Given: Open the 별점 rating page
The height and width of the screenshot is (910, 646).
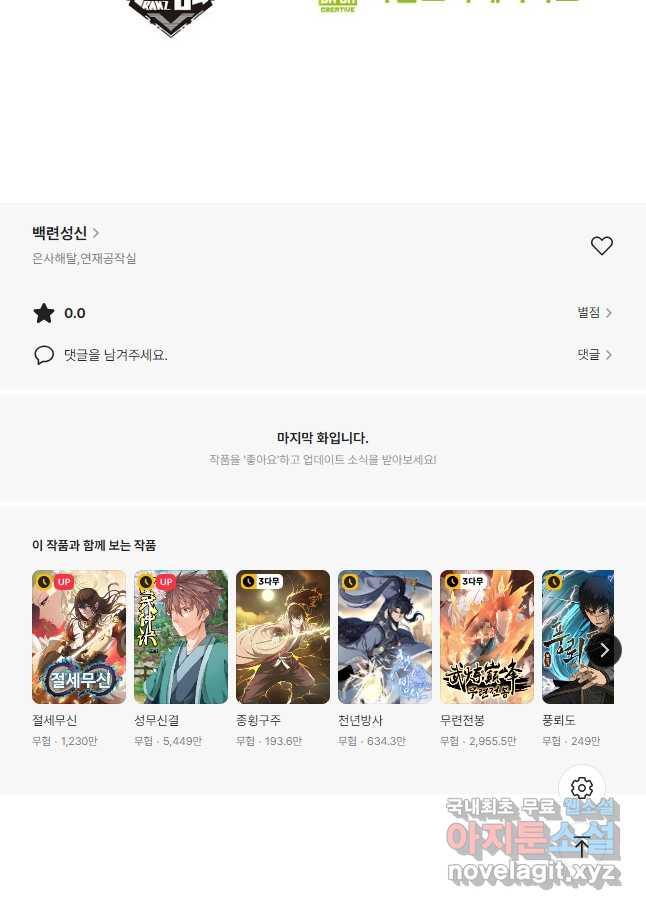Looking at the screenshot, I should [594, 313].
